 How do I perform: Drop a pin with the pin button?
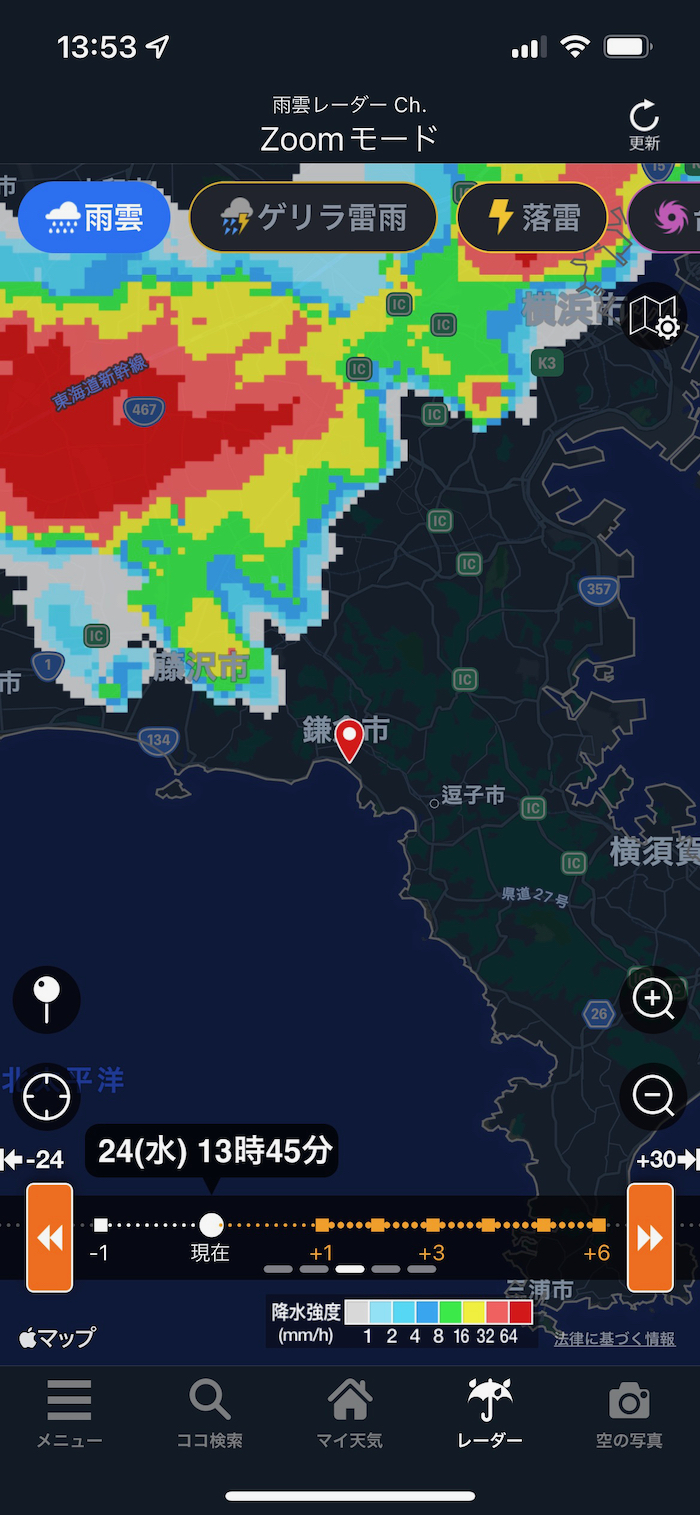[47, 999]
